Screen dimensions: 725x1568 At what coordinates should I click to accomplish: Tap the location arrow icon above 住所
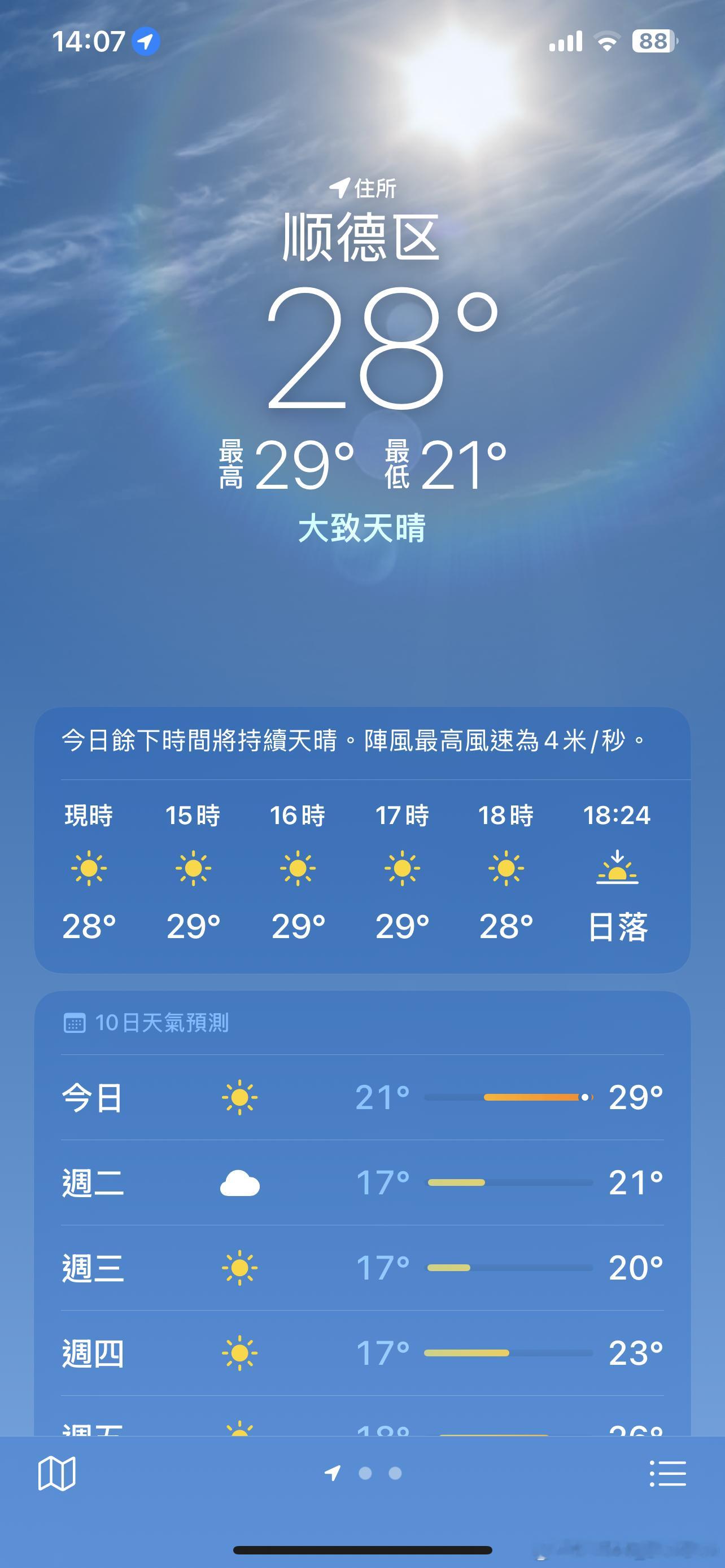[x=341, y=189]
